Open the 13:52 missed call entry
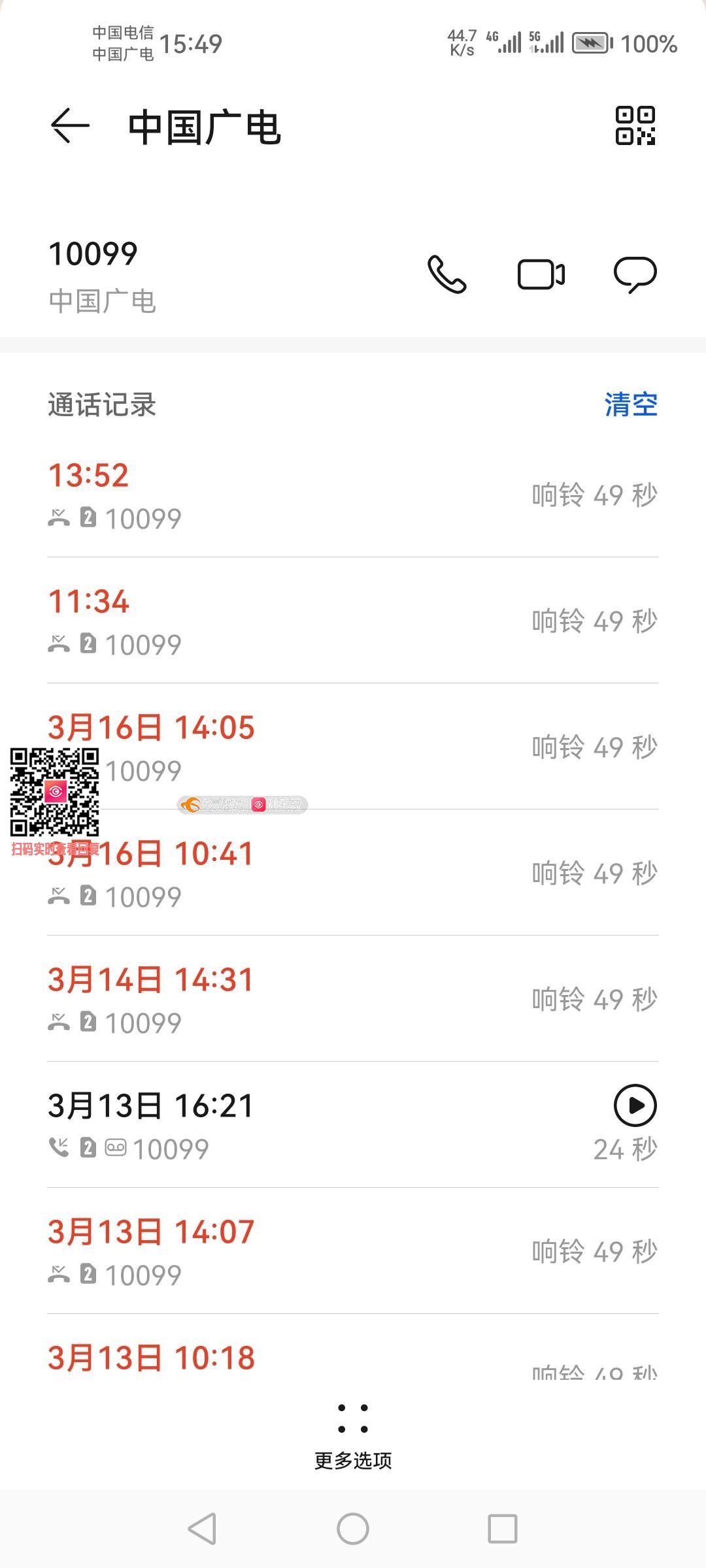This screenshot has width=706, height=1568. (x=353, y=495)
